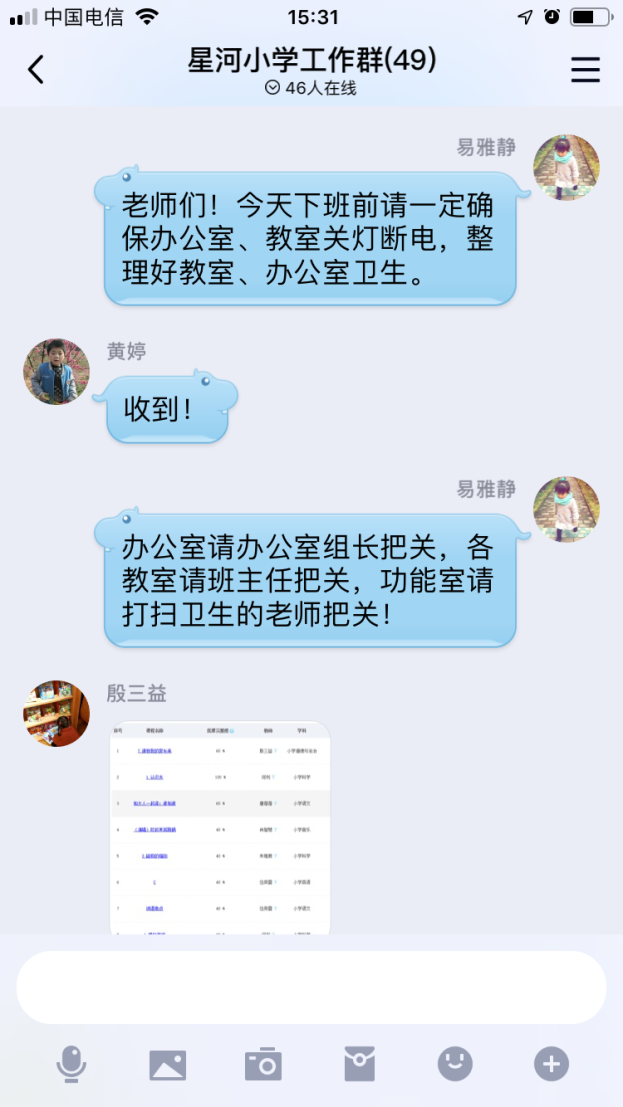
Task: Open the plus more options
Action: 551,1064
